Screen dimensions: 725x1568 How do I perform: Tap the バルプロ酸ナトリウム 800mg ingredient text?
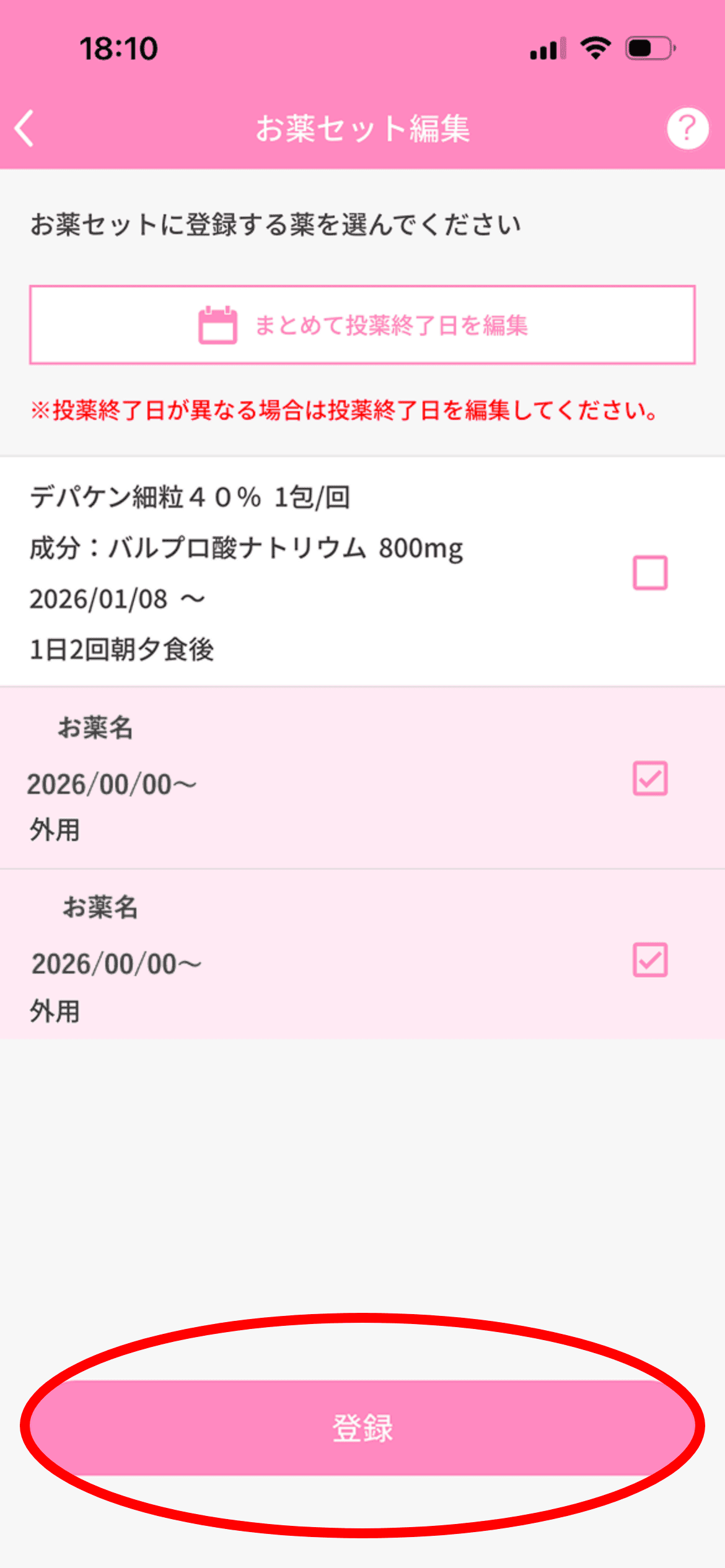tap(247, 547)
